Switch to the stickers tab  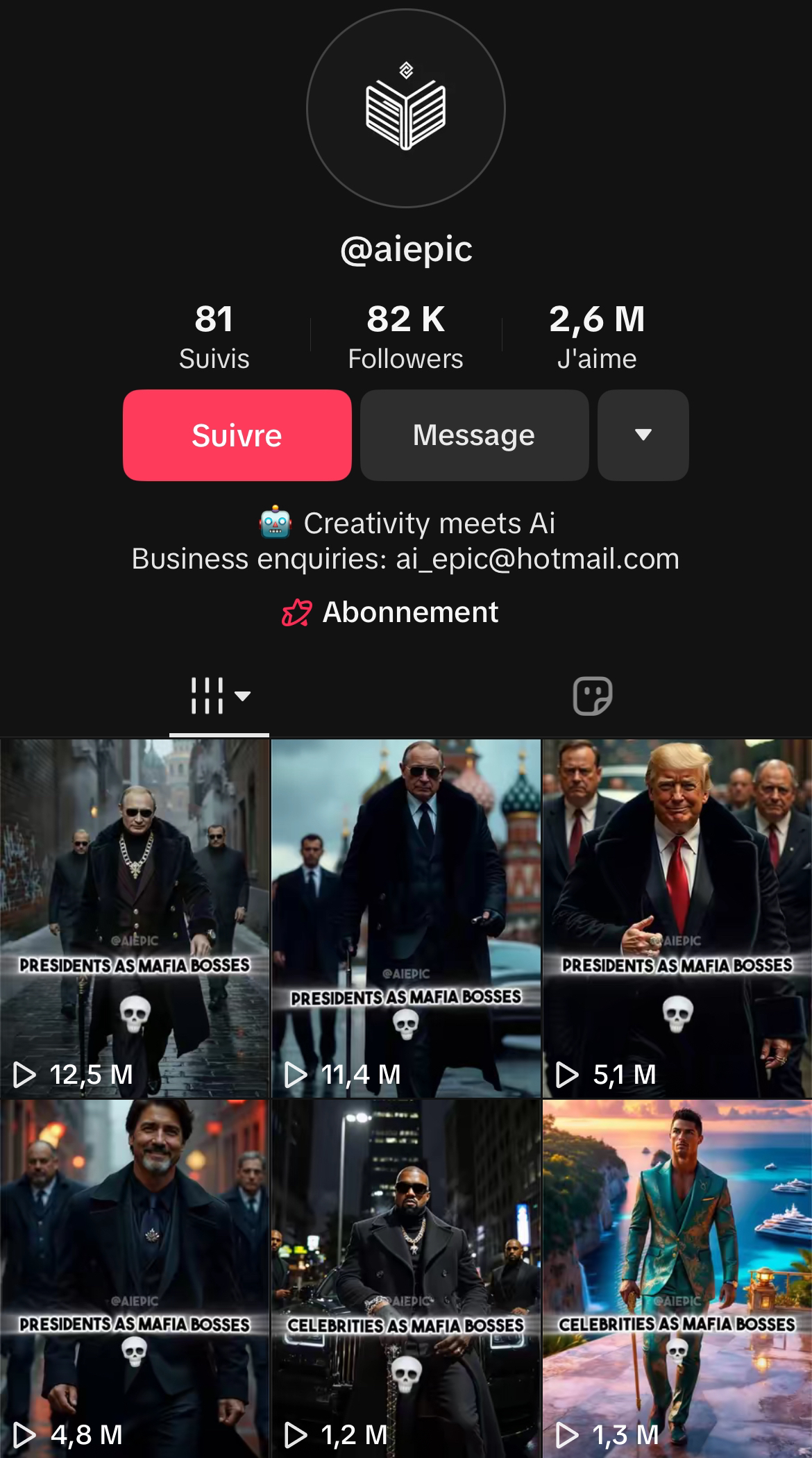click(x=592, y=696)
